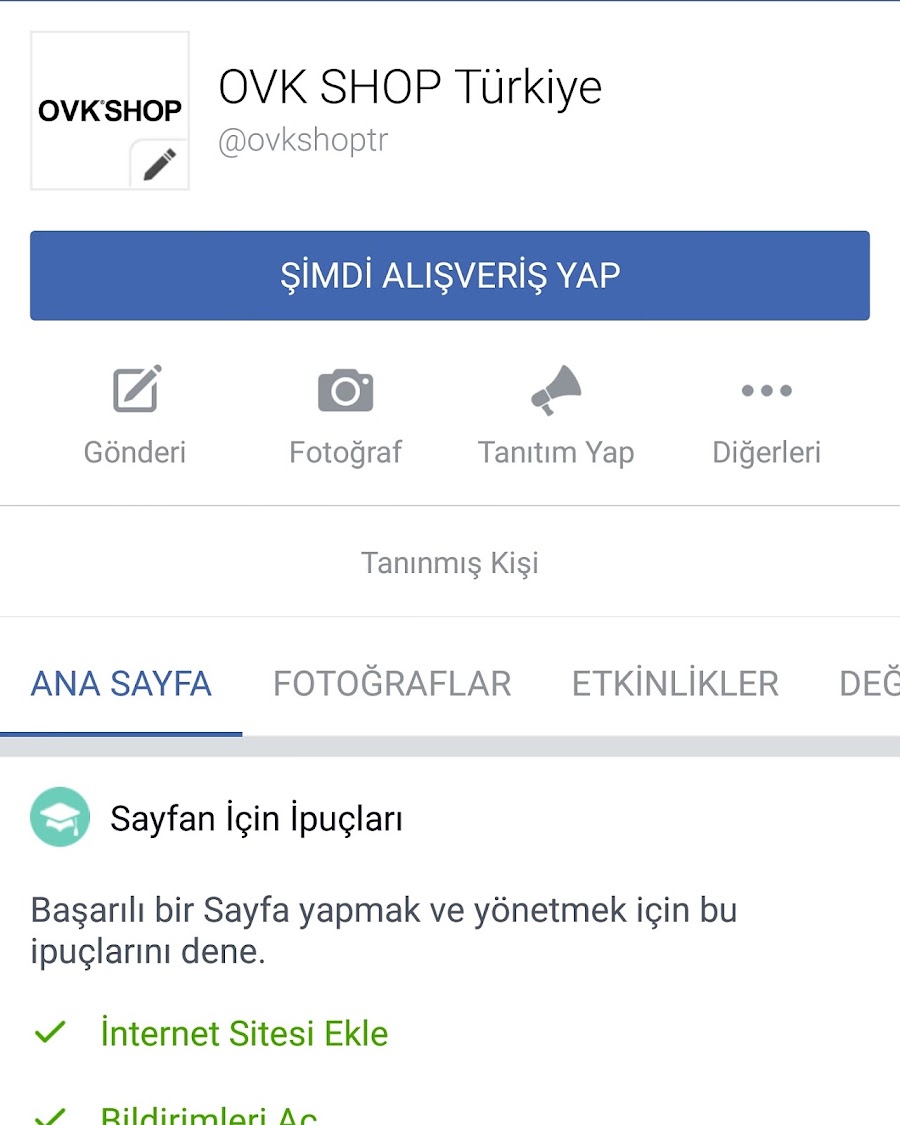Image resolution: width=900 pixels, height=1125 pixels.
Task: Create a new Gönderi post
Action: [x=135, y=416]
